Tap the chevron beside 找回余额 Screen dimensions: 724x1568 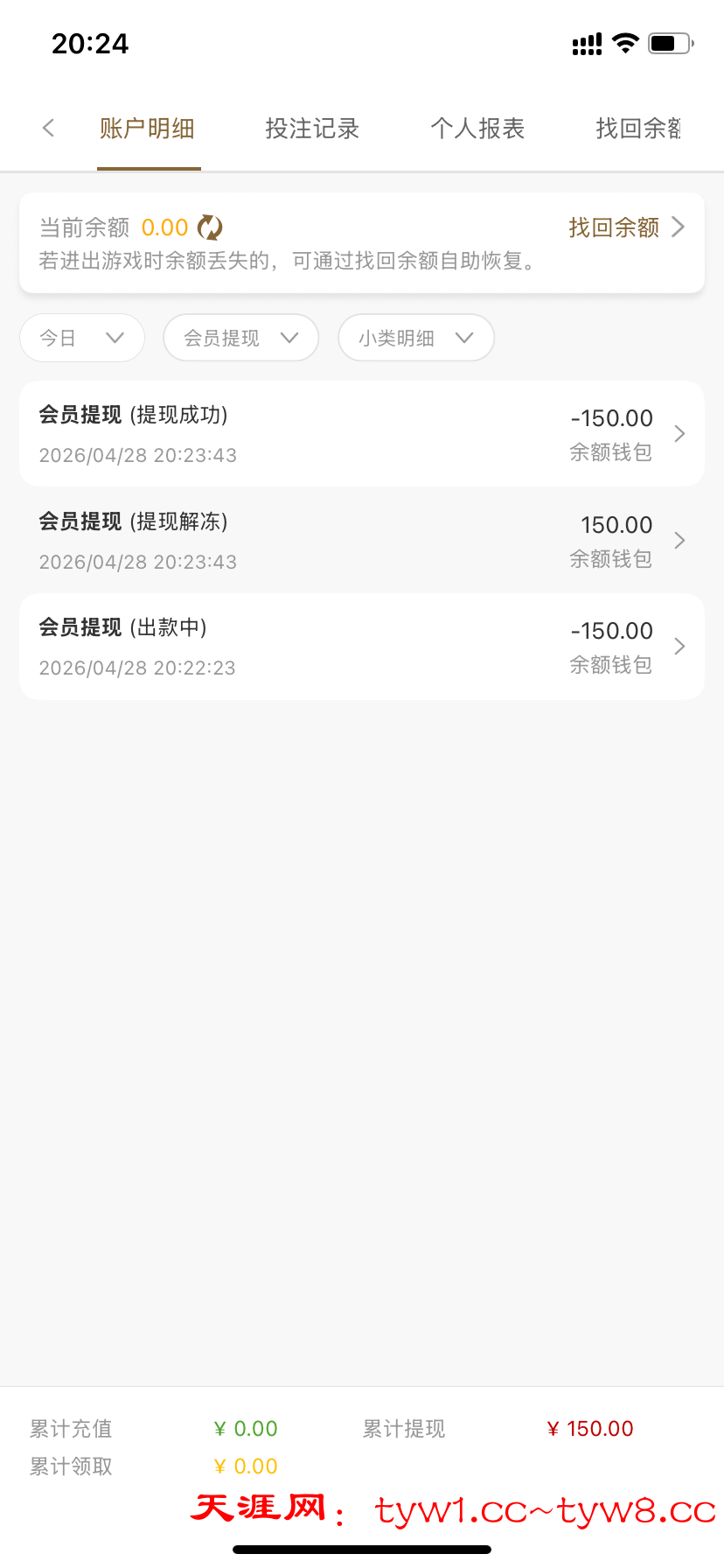[x=679, y=227]
